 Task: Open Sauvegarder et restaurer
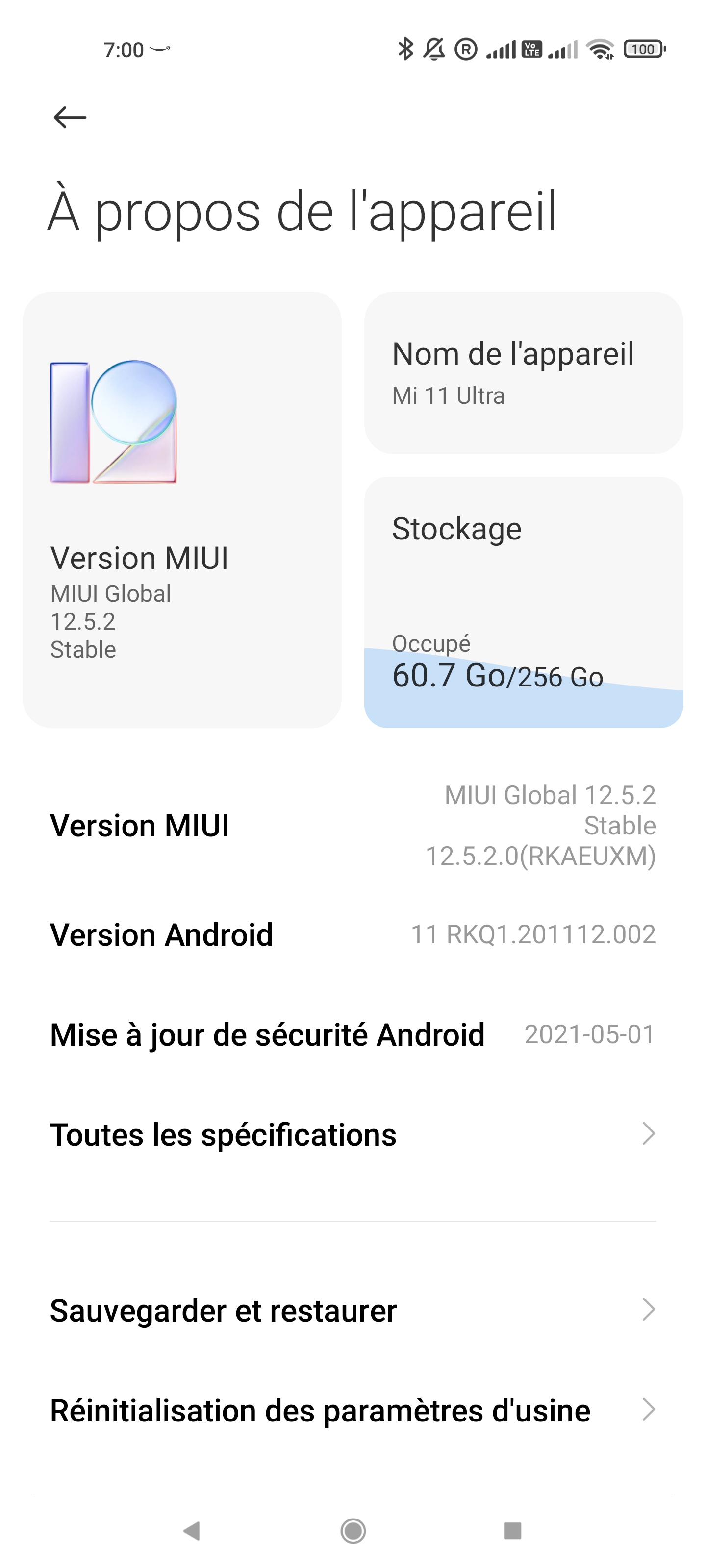(353, 1310)
